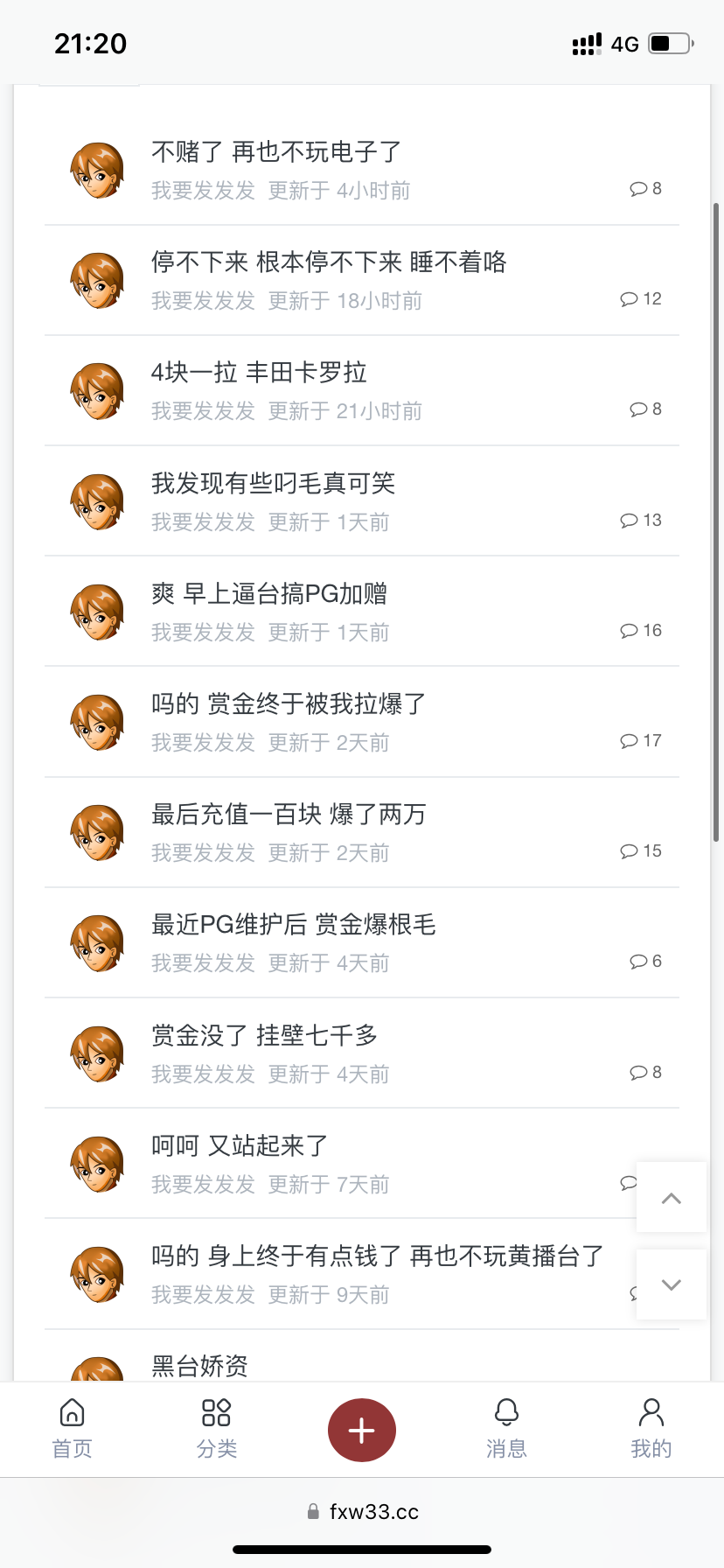Open the post 爽 早上逼台搞PG加赠

coord(269,594)
